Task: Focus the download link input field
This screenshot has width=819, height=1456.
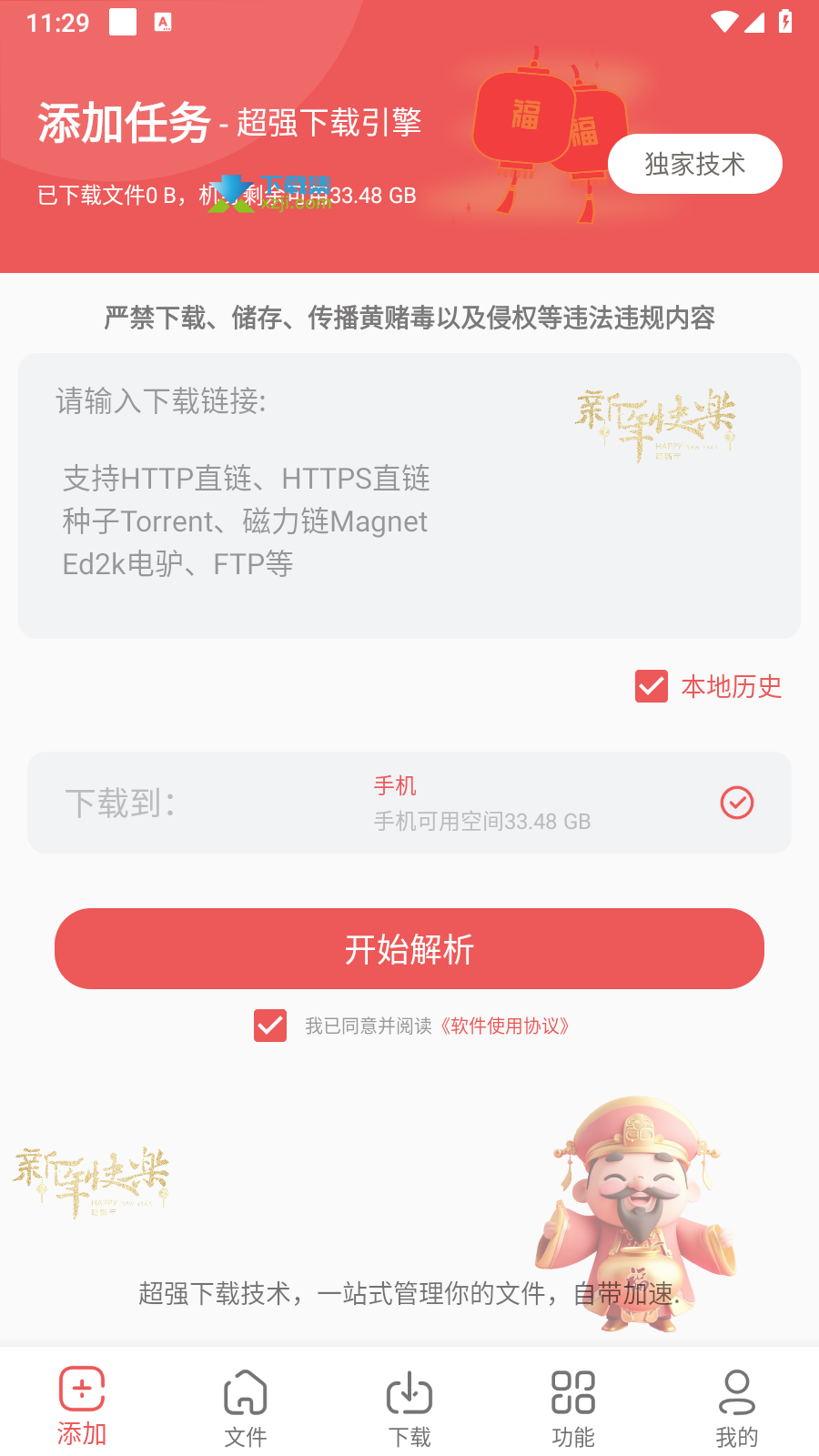Action: pos(409,496)
